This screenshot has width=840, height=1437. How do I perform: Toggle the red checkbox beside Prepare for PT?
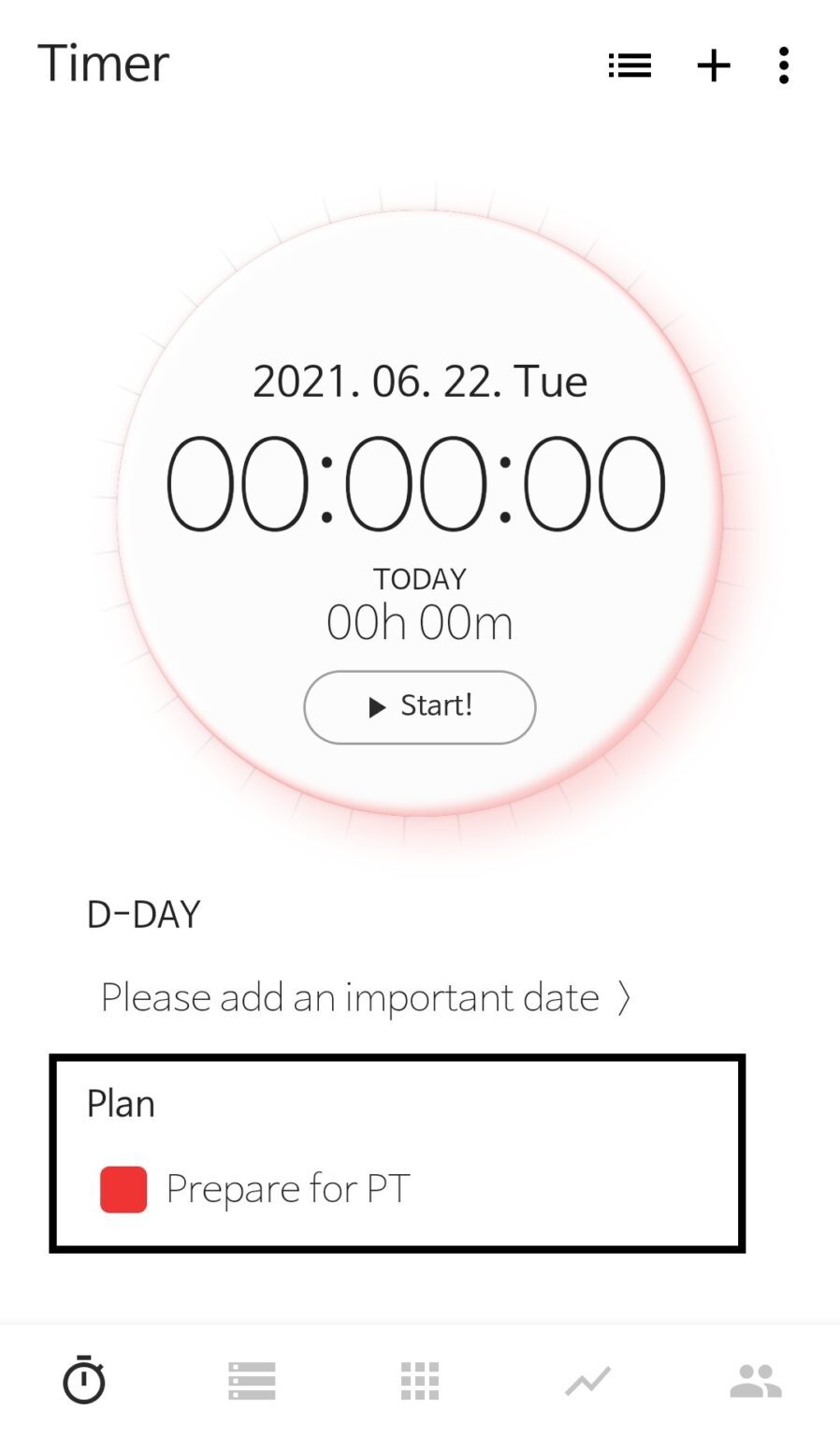click(122, 1188)
